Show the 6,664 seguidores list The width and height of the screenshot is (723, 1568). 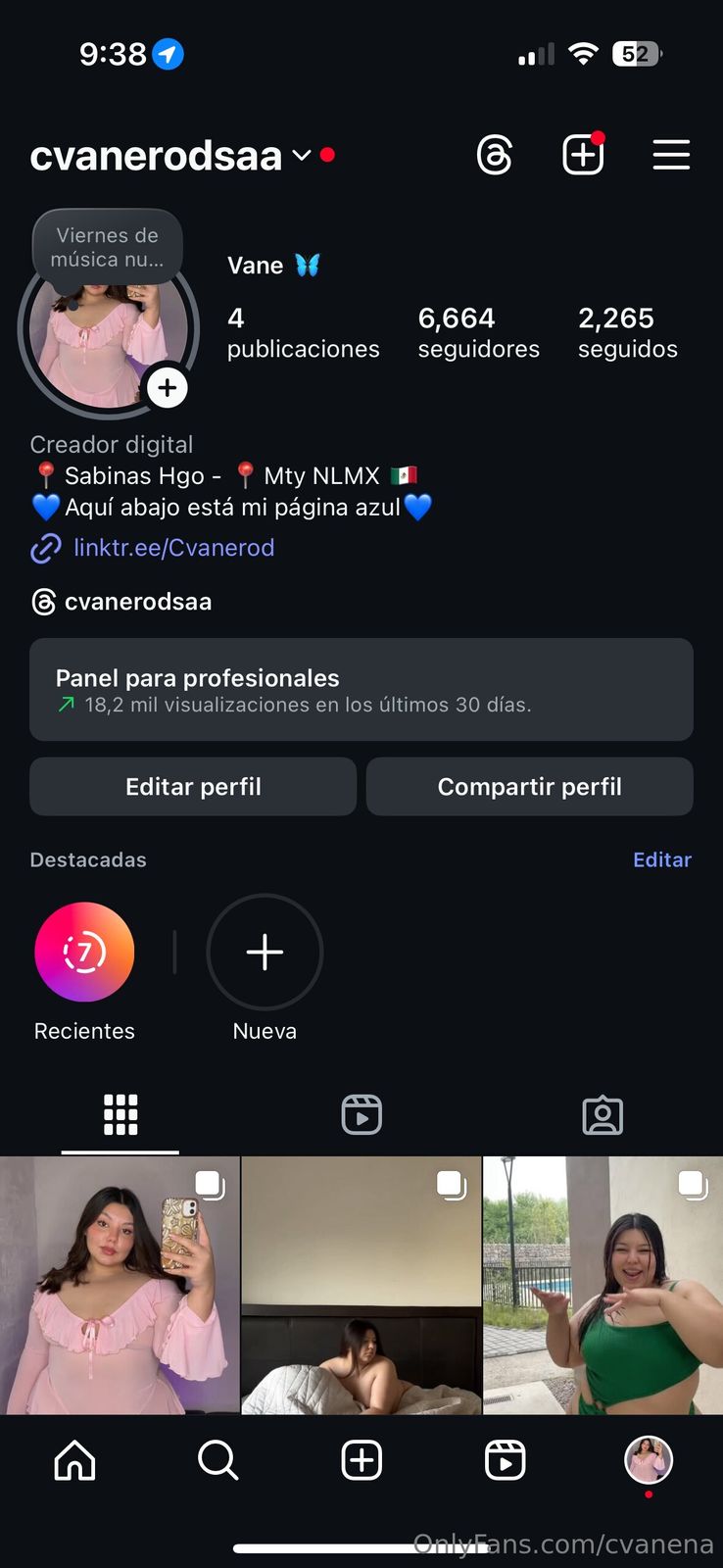(x=478, y=332)
